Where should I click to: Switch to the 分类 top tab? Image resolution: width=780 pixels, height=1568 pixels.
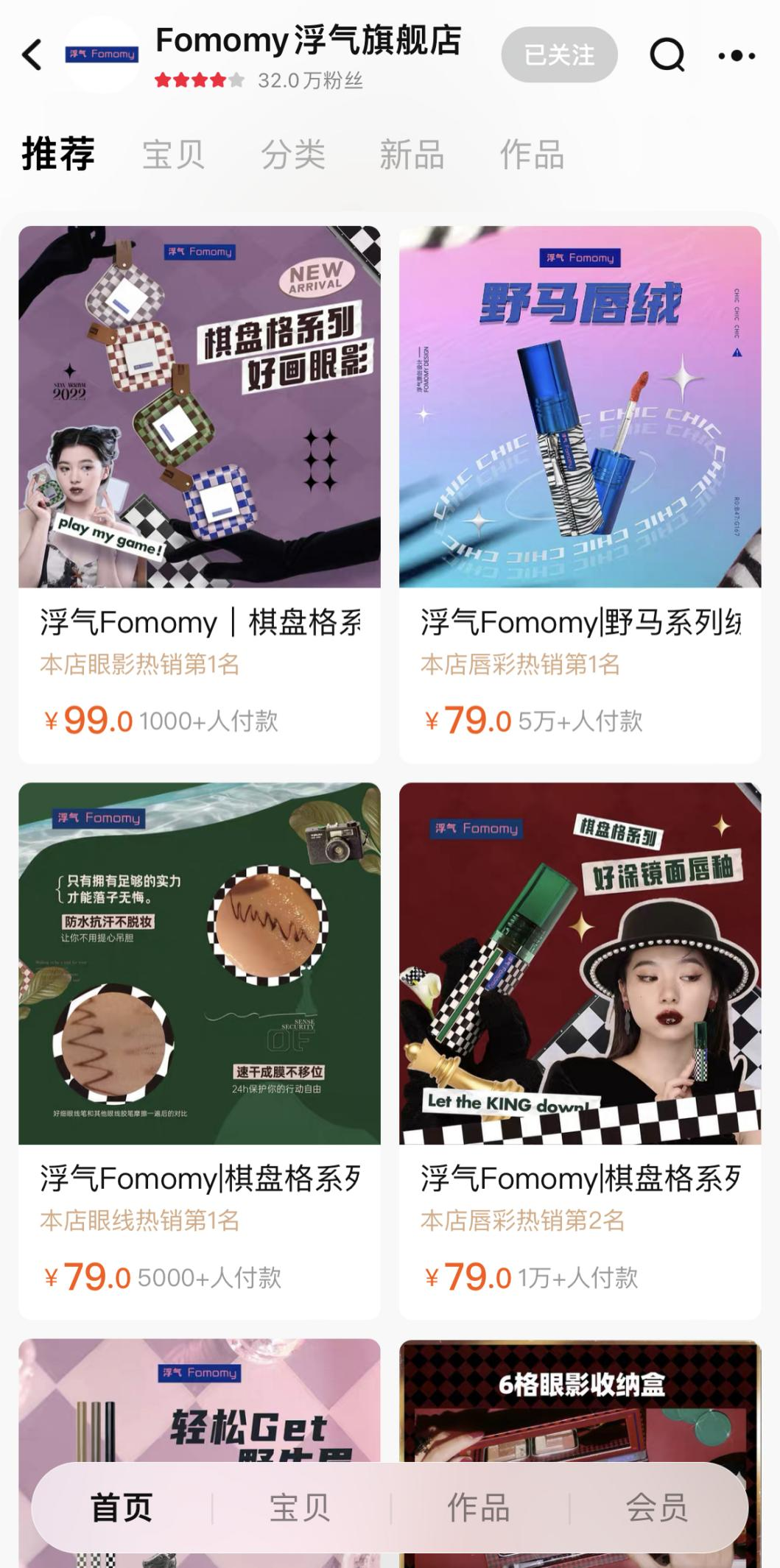click(x=293, y=155)
